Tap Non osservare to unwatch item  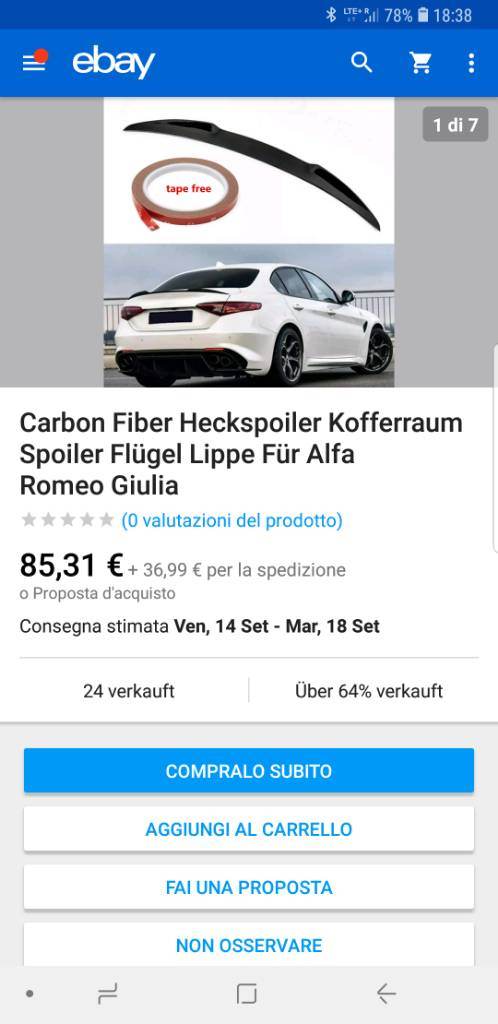(x=249, y=944)
